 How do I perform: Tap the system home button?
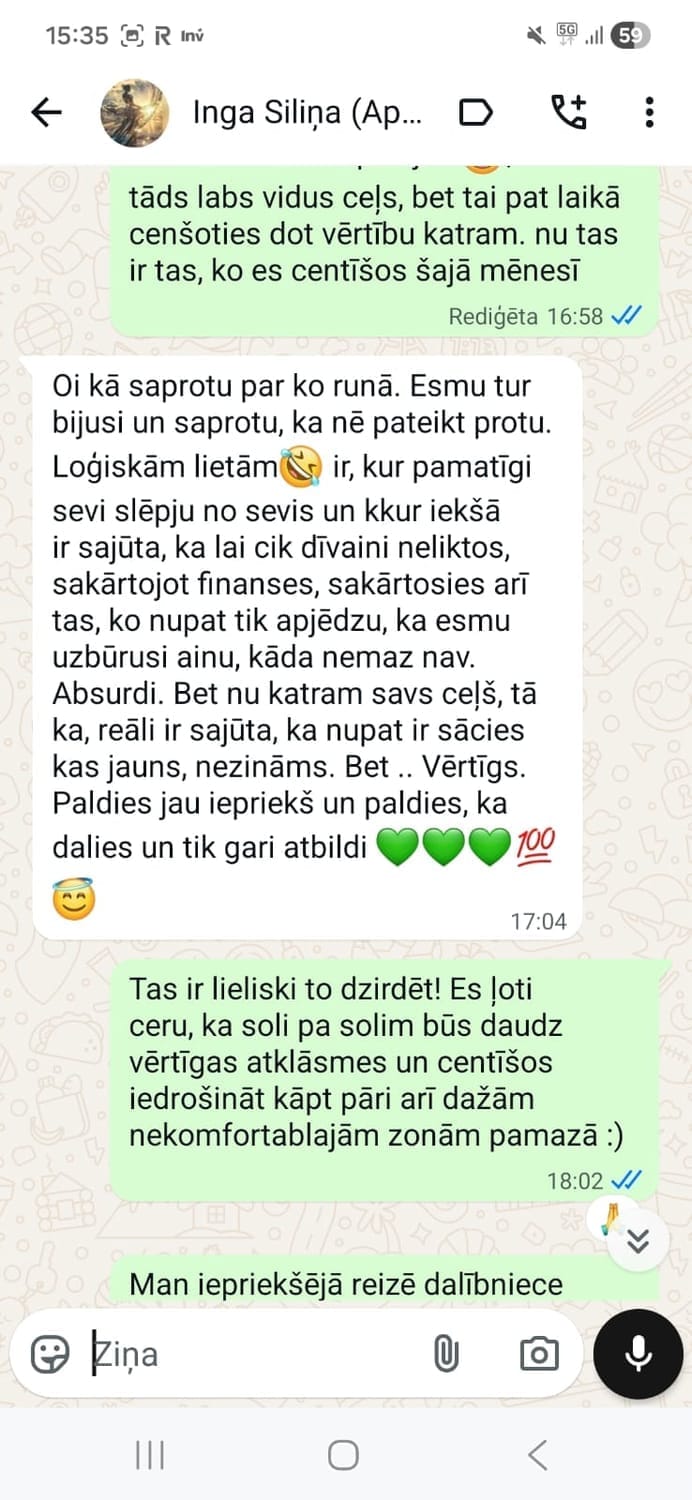click(x=343, y=1455)
